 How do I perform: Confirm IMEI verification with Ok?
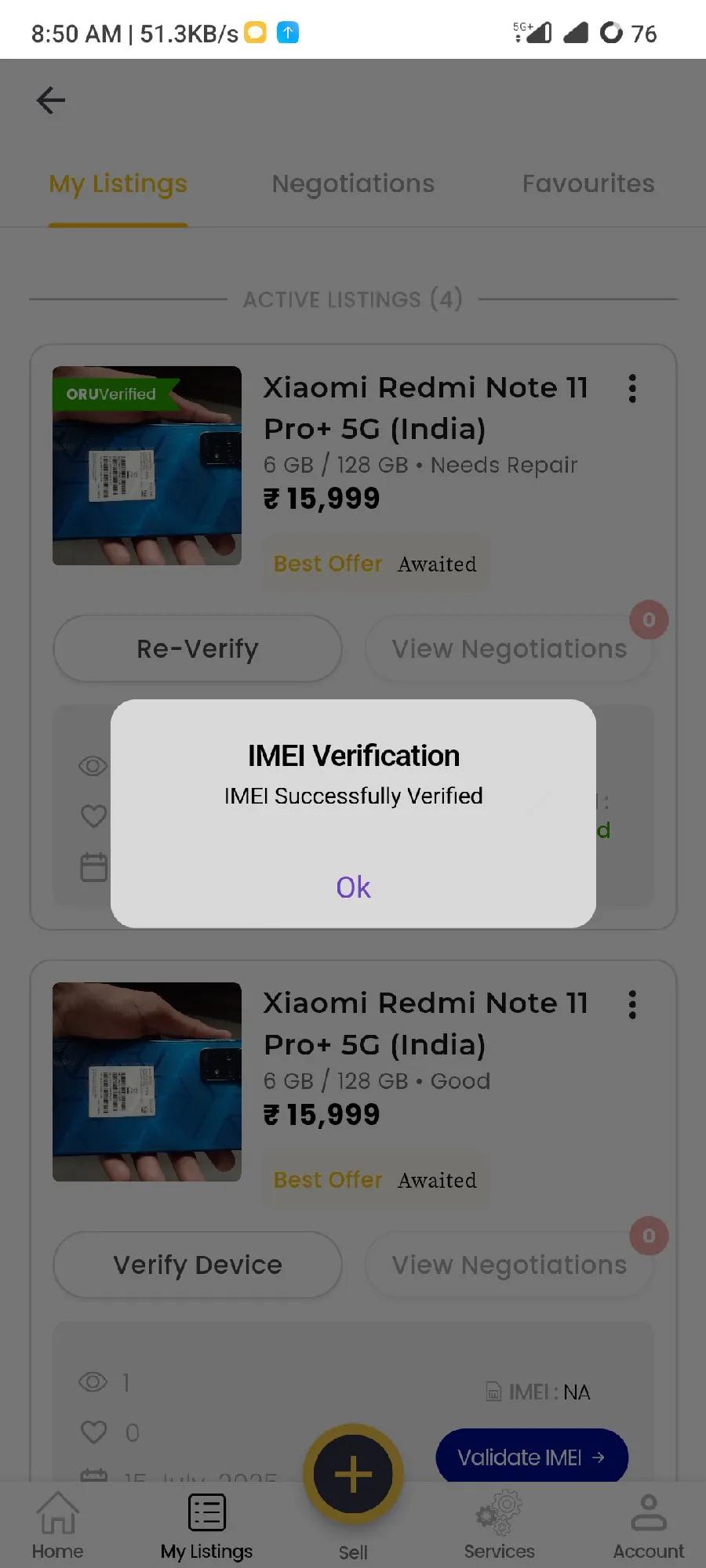pyautogui.click(x=353, y=887)
